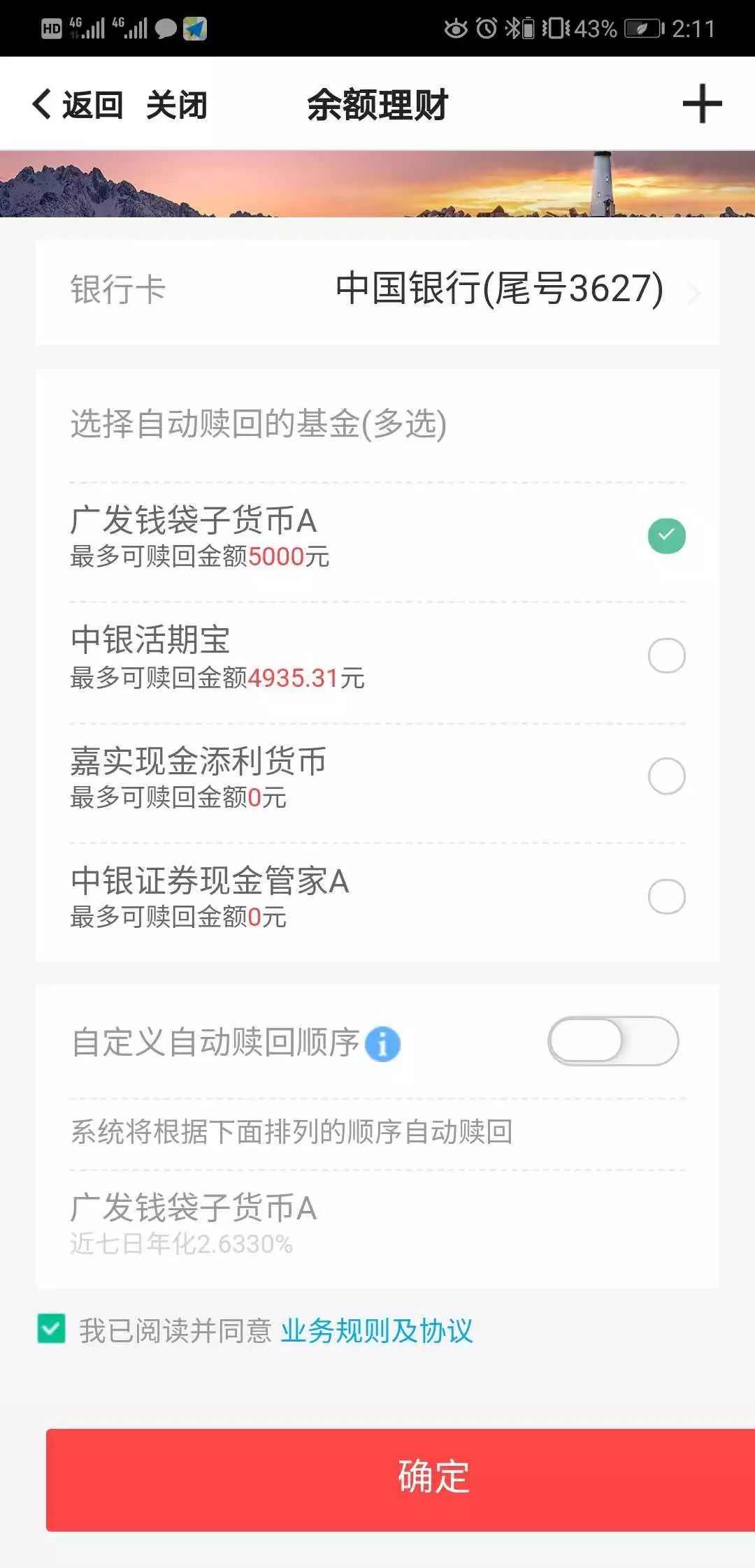The width and height of the screenshot is (755, 1568).
Task: Tap the back arrow icon at top left
Action: click(x=40, y=103)
